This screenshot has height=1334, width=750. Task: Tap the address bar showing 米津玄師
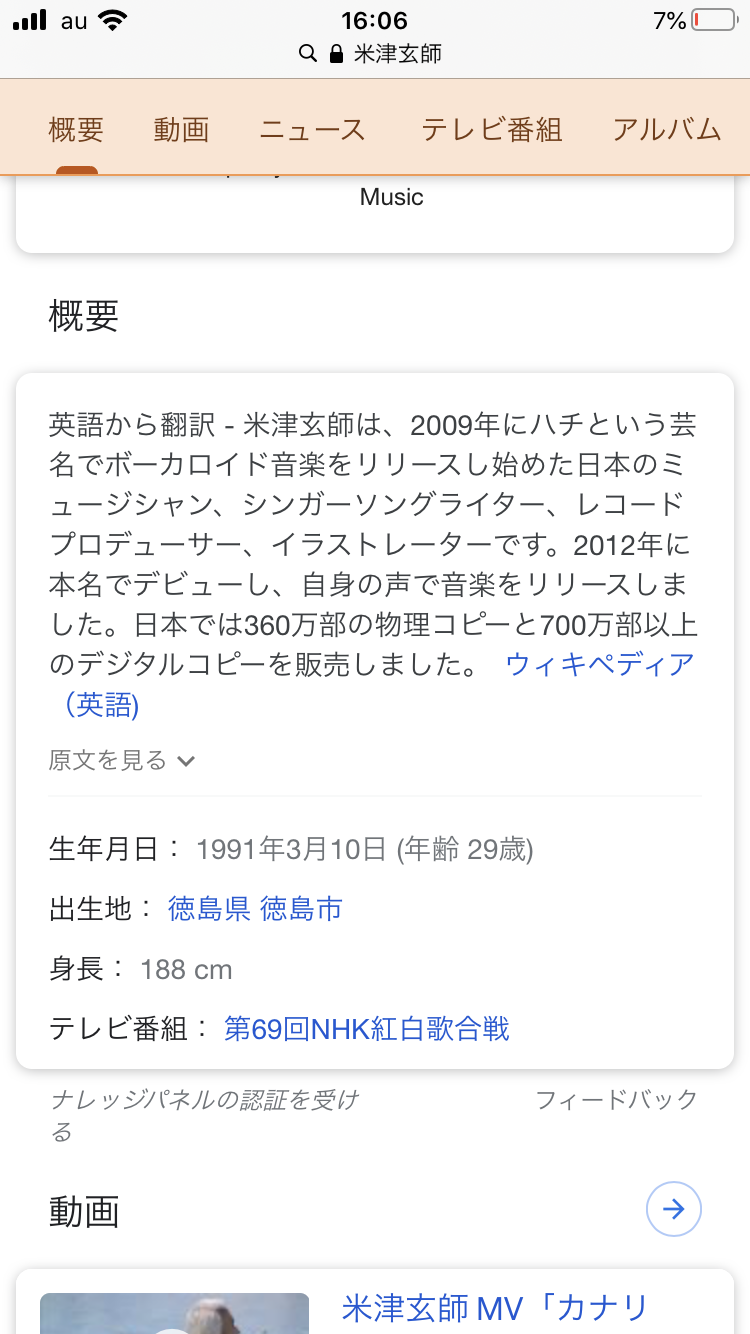point(375,53)
